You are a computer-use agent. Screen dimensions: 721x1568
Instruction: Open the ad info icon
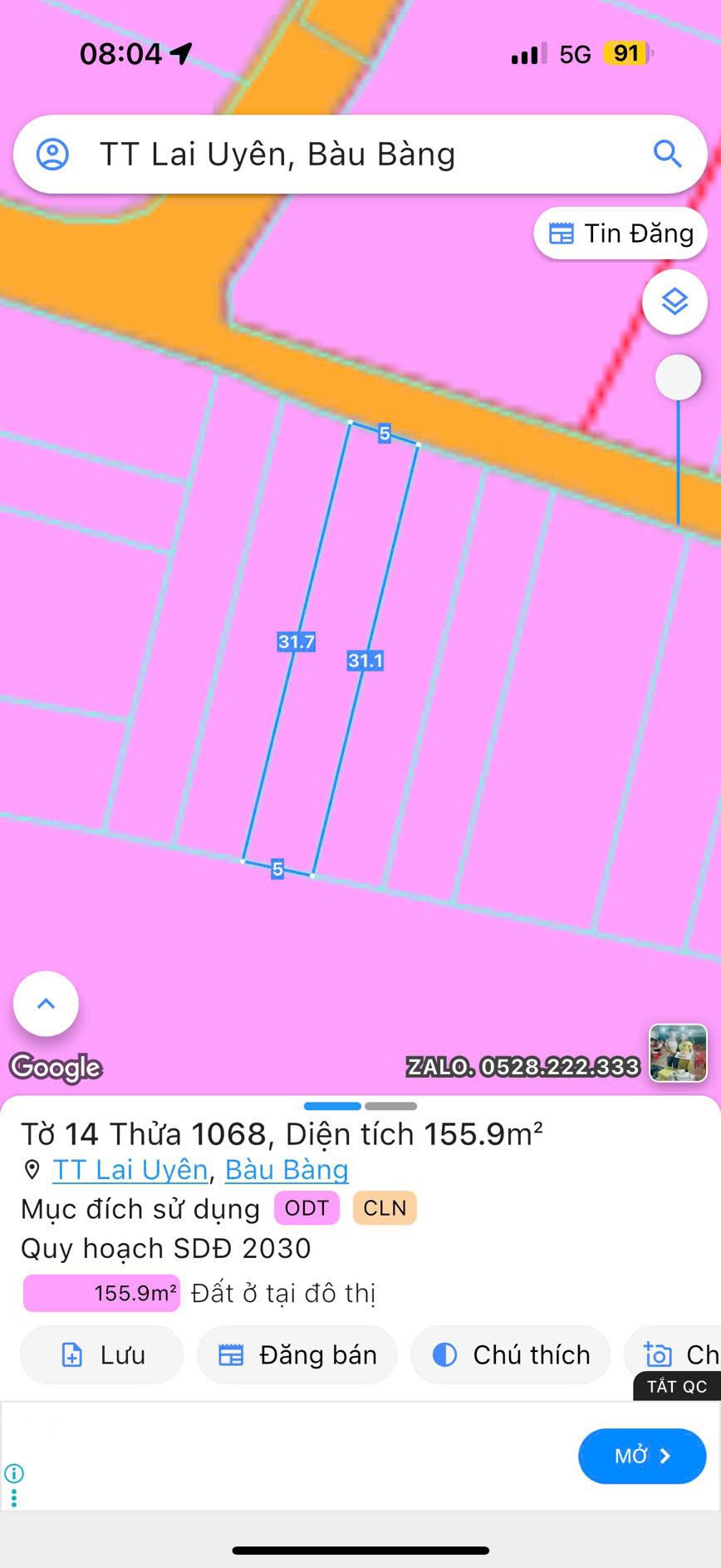pos(14,1473)
